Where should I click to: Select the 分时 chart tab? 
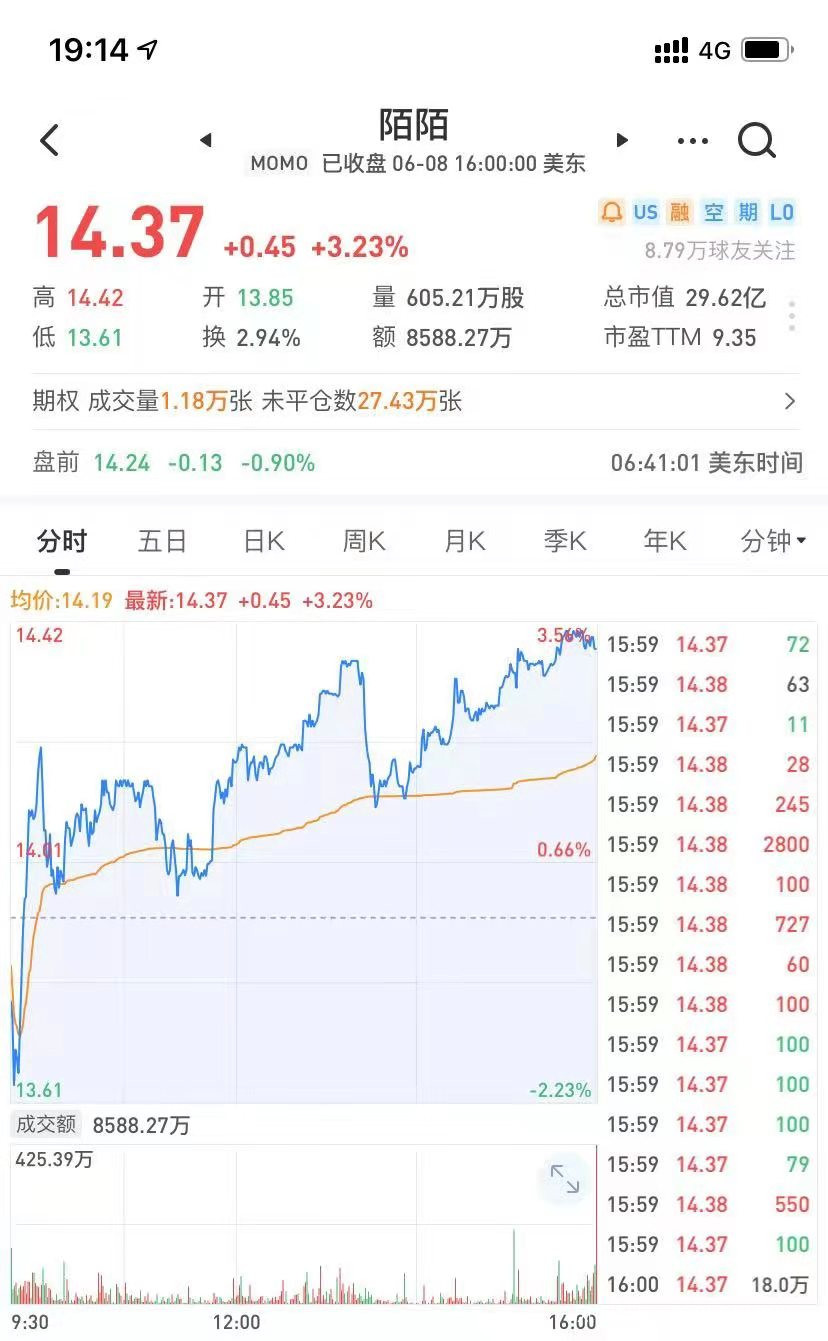[62, 542]
